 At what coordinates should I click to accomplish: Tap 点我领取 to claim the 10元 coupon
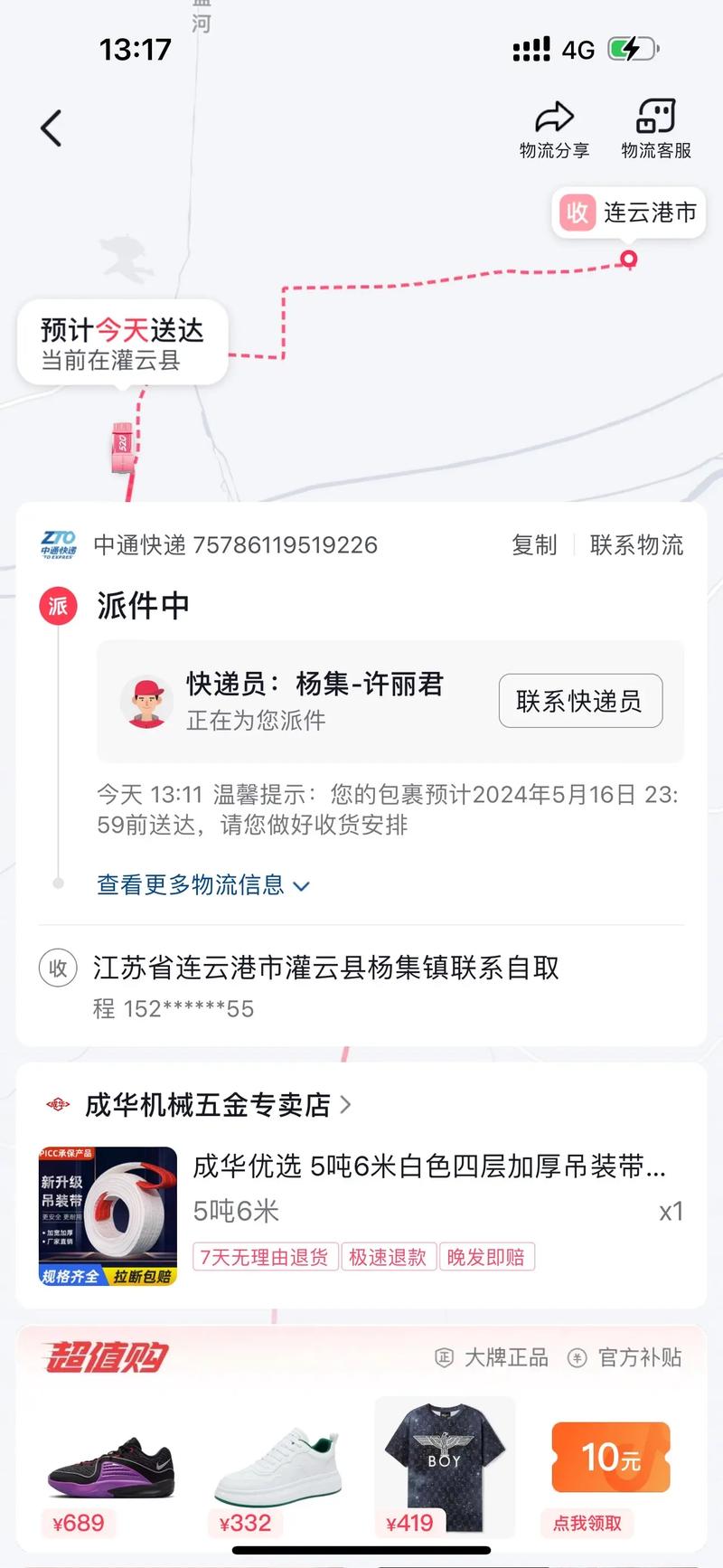[x=588, y=1523]
